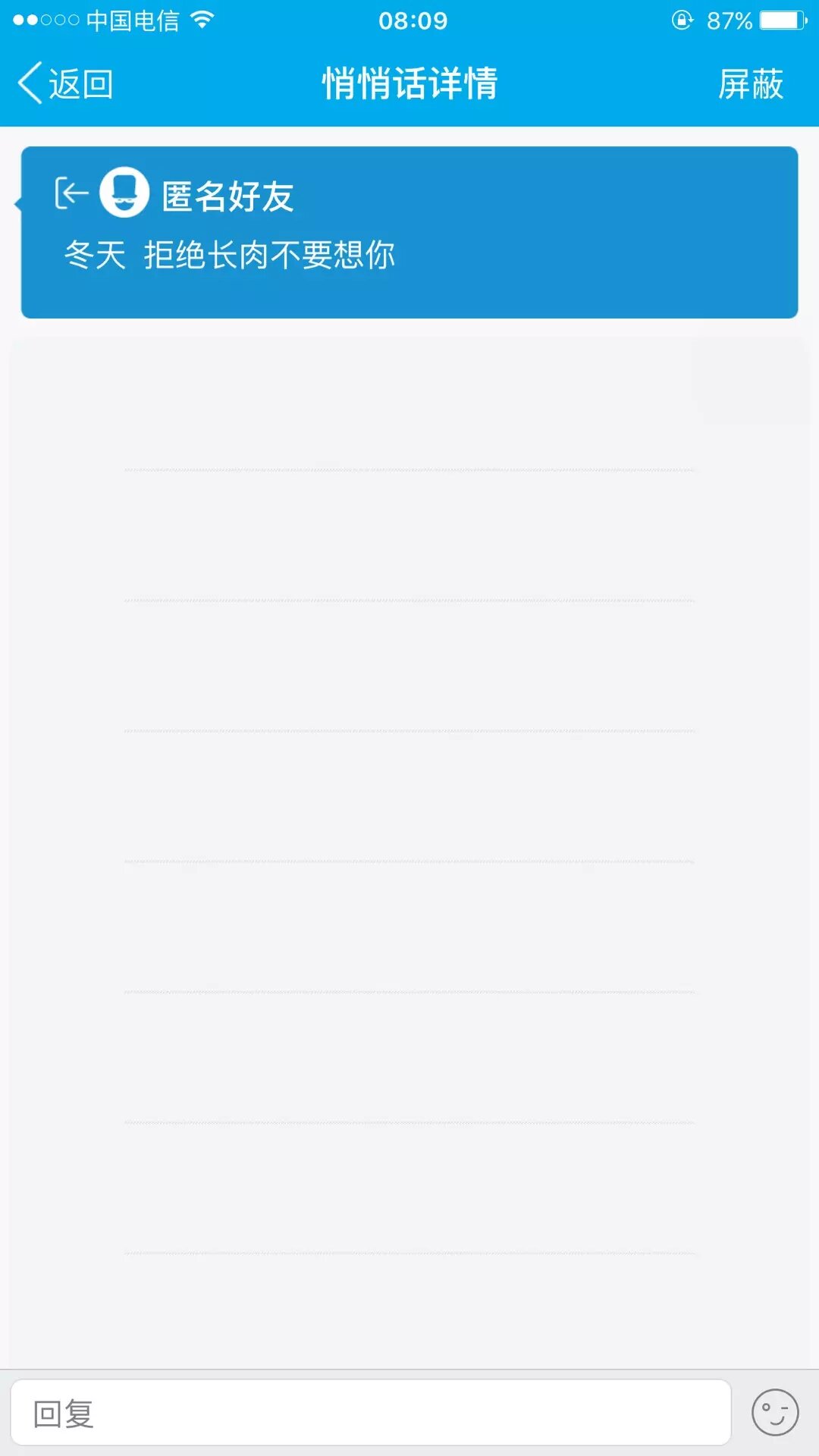Block this whisper with 屏蔽
The width and height of the screenshot is (819, 1456).
pyautogui.click(x=750, y=83)
